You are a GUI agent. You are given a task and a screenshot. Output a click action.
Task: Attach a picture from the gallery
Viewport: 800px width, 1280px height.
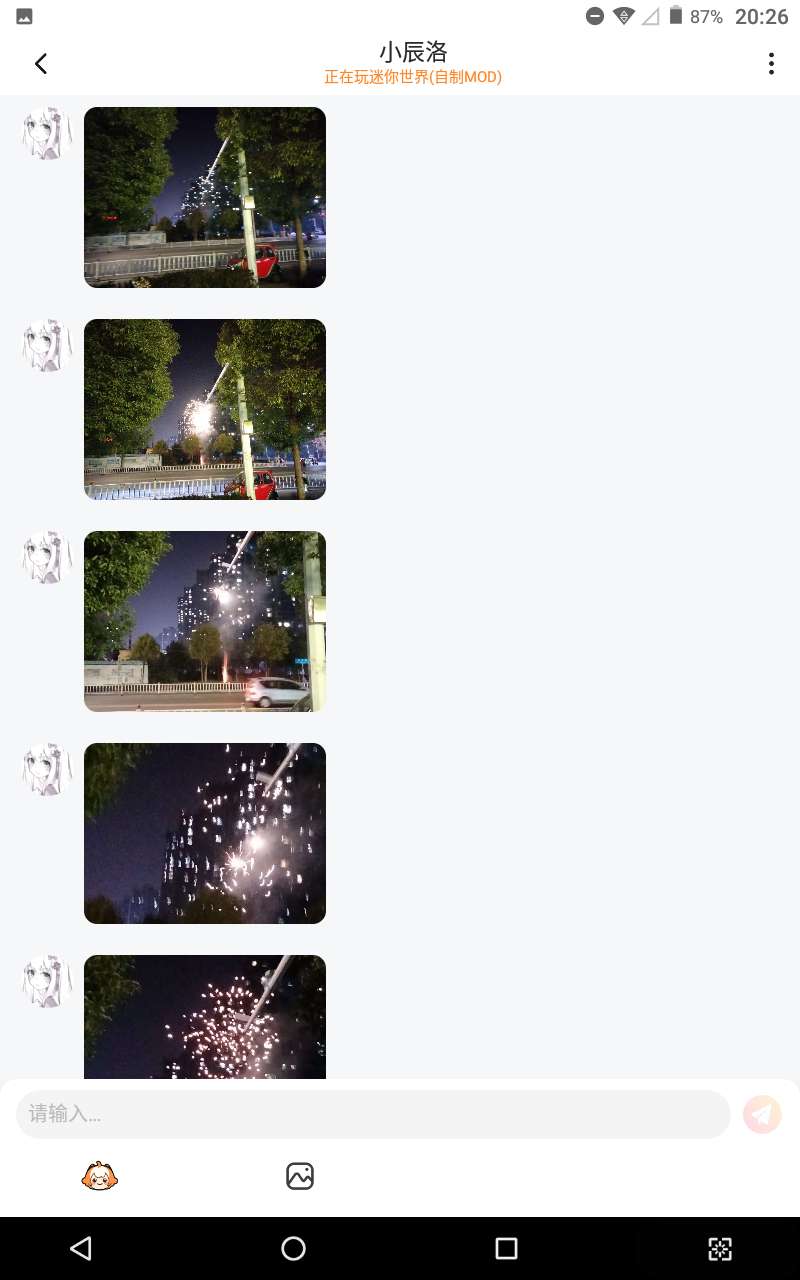(300, 1176)
